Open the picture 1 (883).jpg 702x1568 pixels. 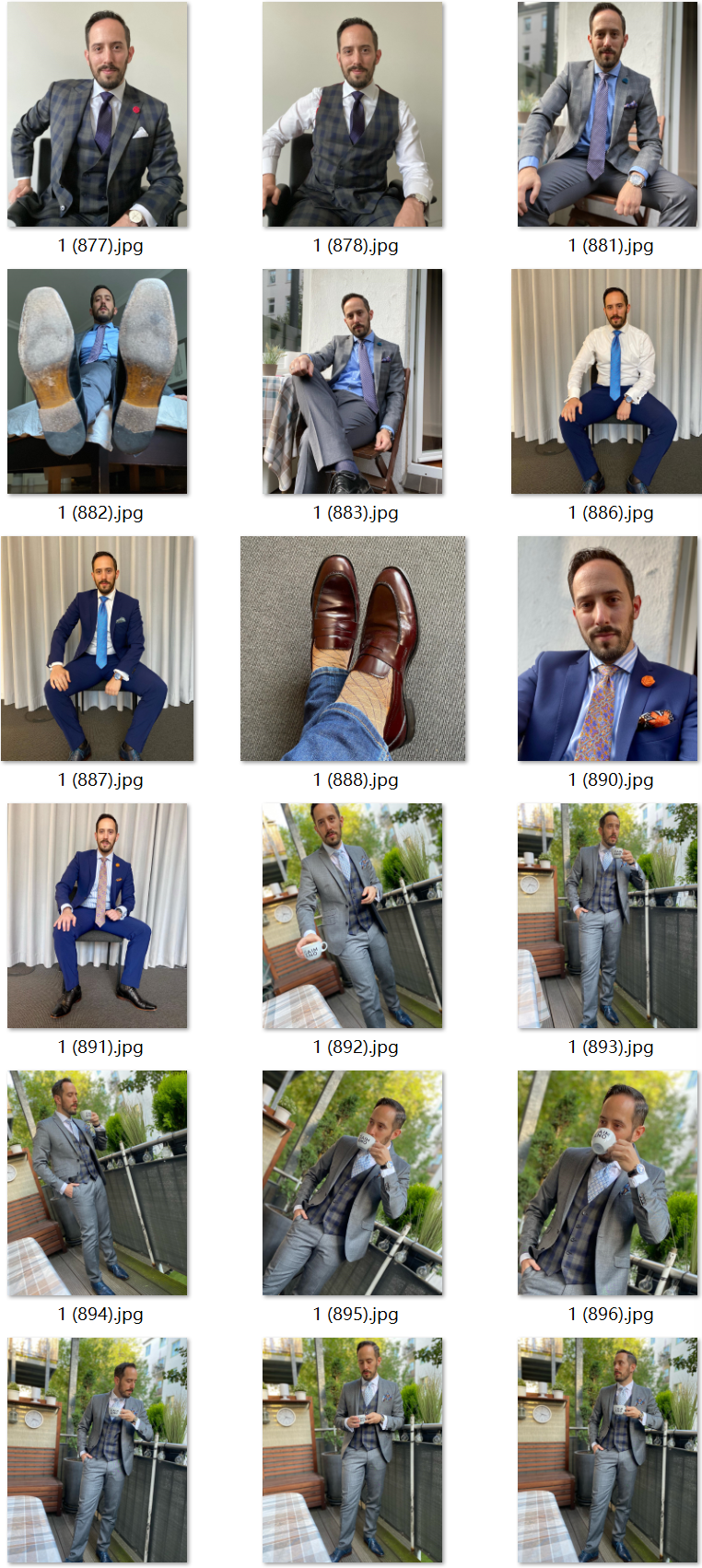pyautogui.click(x=353, y=382)
